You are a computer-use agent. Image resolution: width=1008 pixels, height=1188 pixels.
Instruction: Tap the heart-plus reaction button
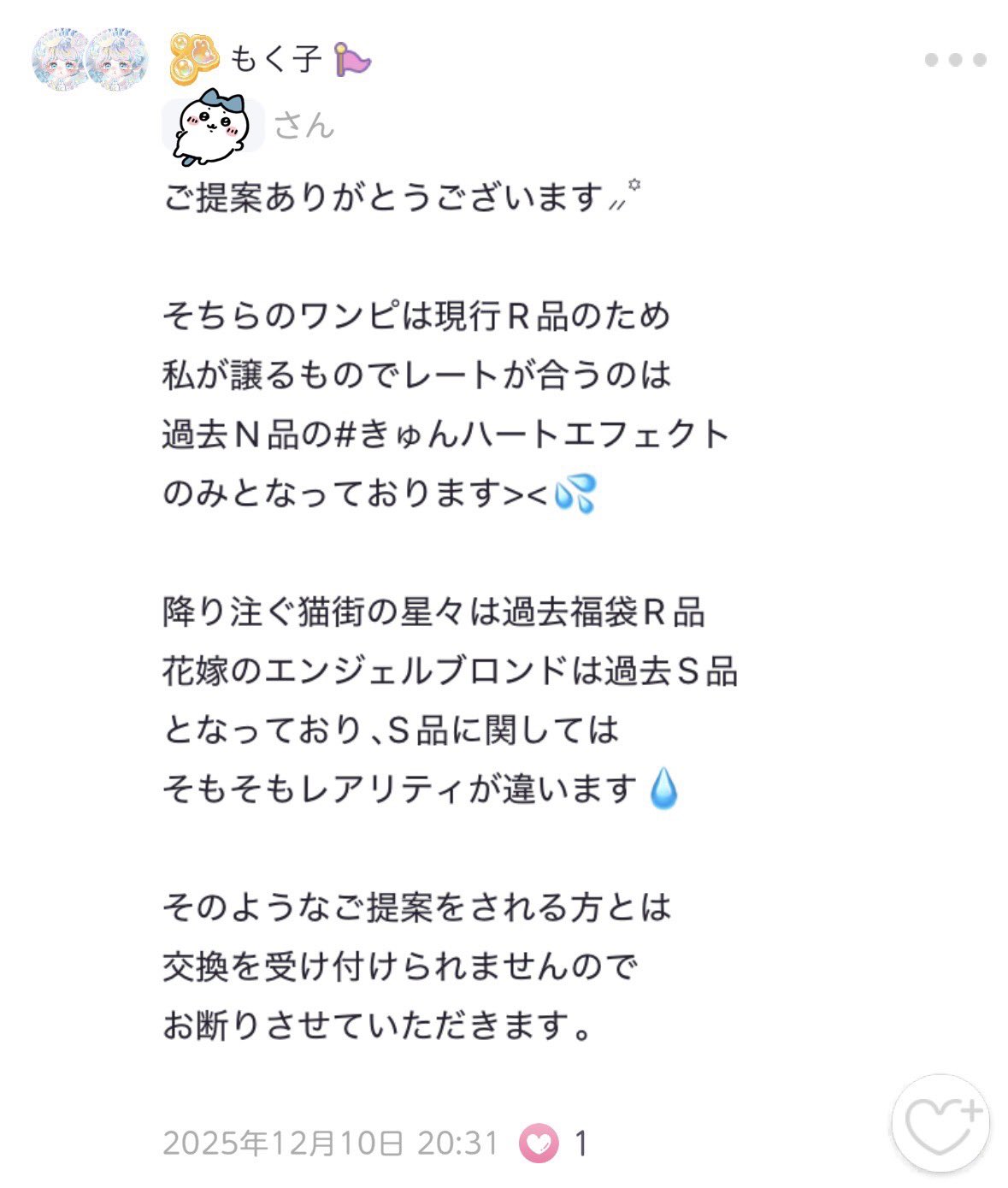tap(941, 1123)
